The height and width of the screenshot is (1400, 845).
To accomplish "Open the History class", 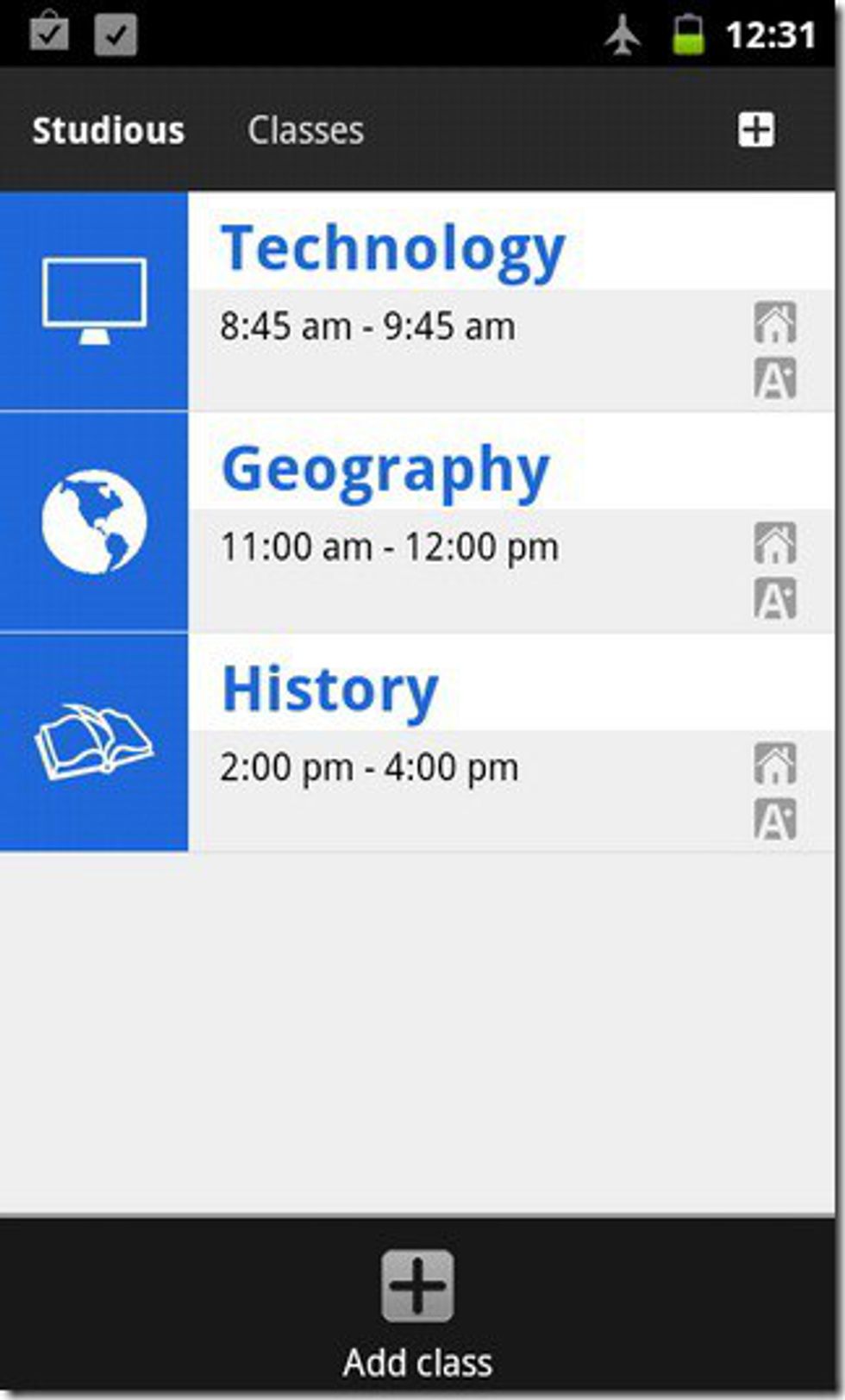I will [x=330, y=691].
